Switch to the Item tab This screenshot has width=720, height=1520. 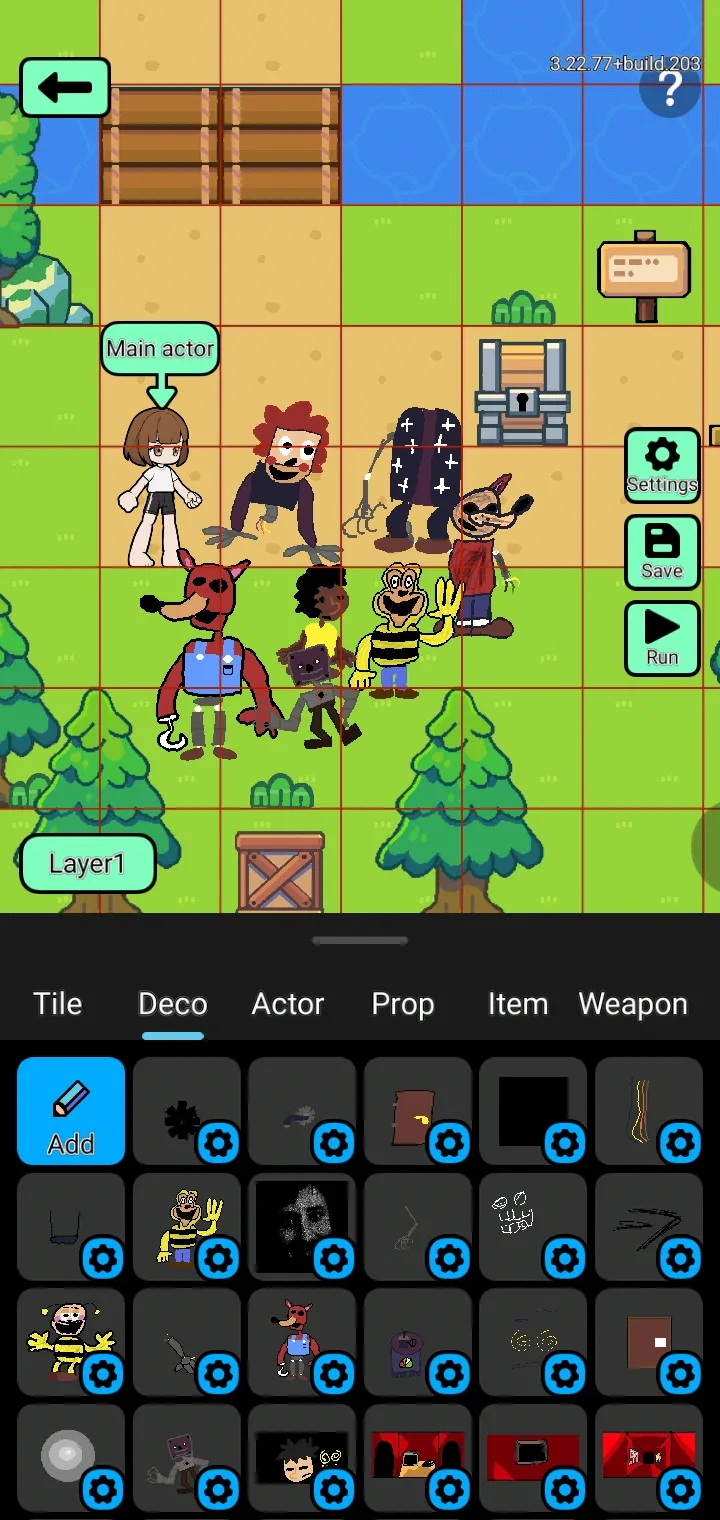click(x=517, y=1004)
